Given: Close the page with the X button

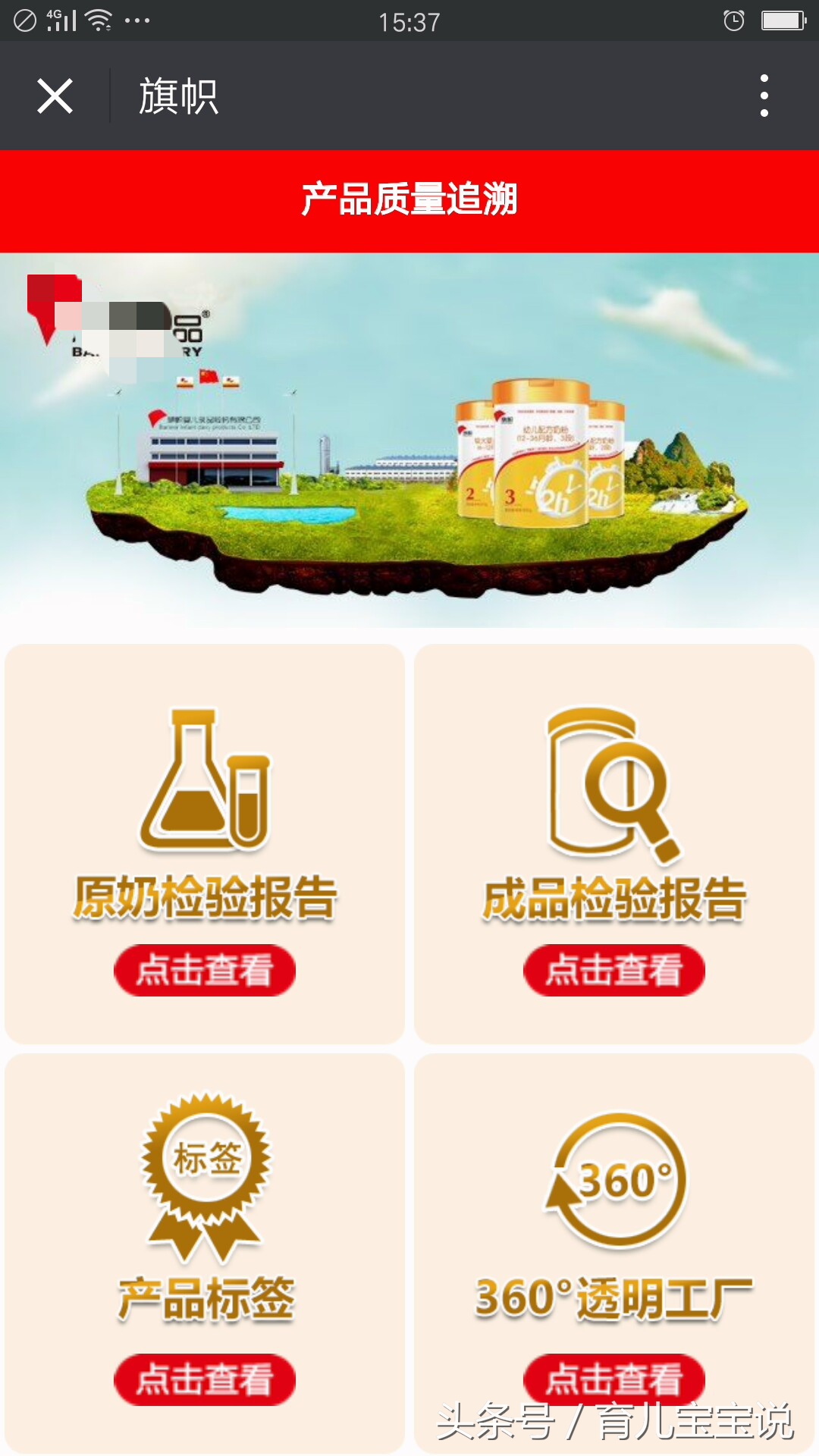Looking at the screenshot, I should click(x=55, y=96).
